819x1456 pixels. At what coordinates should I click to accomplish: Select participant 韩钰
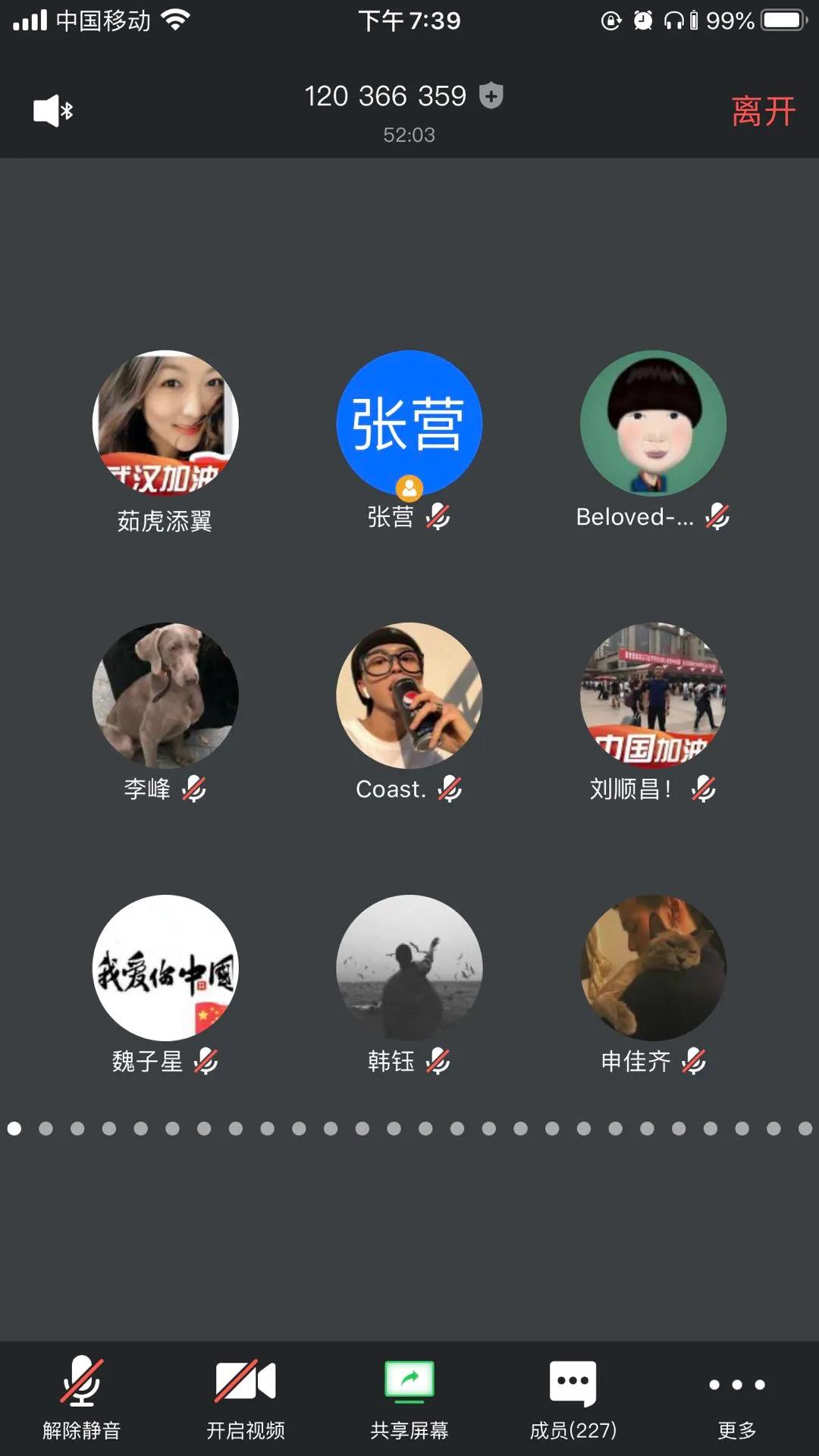(409, 968)
